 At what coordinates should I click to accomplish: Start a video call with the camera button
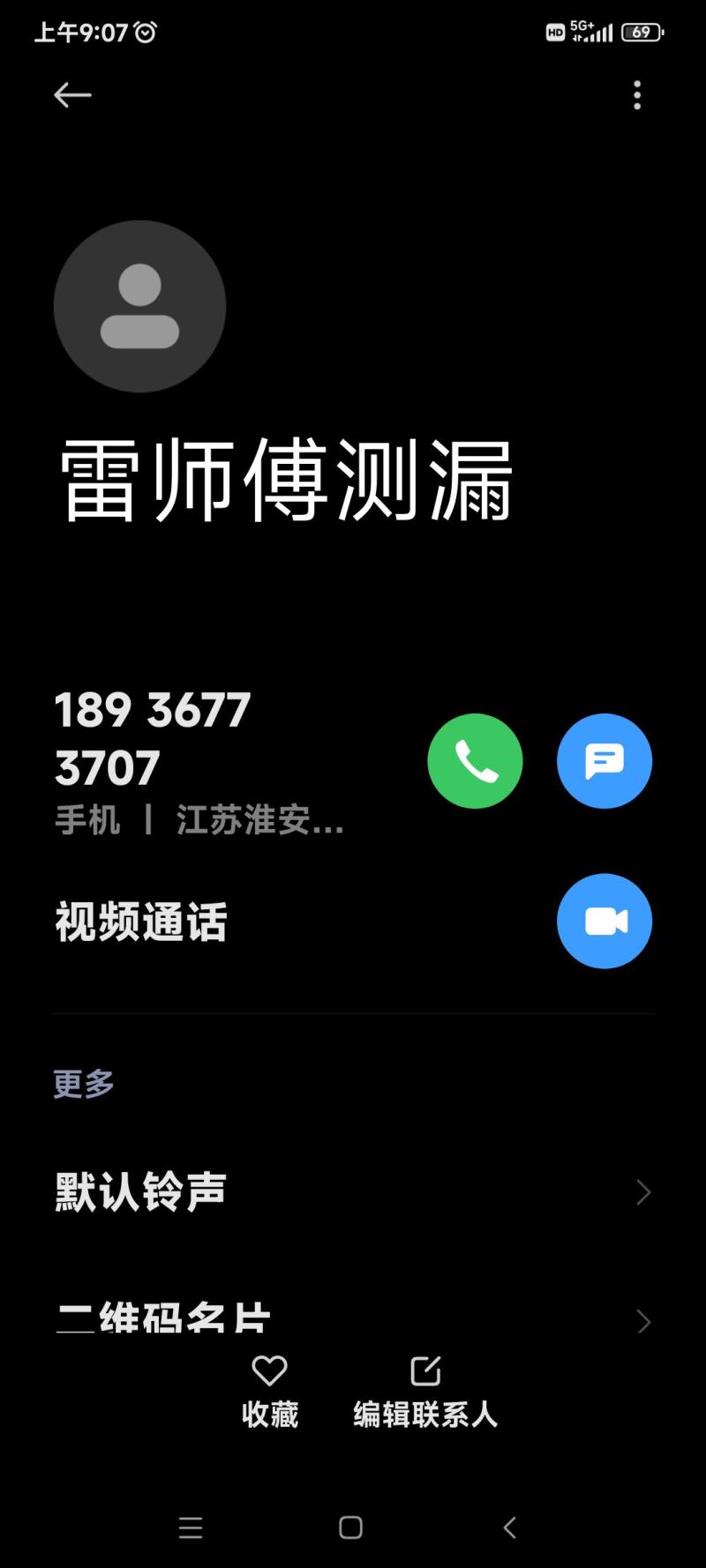[605, 922]
